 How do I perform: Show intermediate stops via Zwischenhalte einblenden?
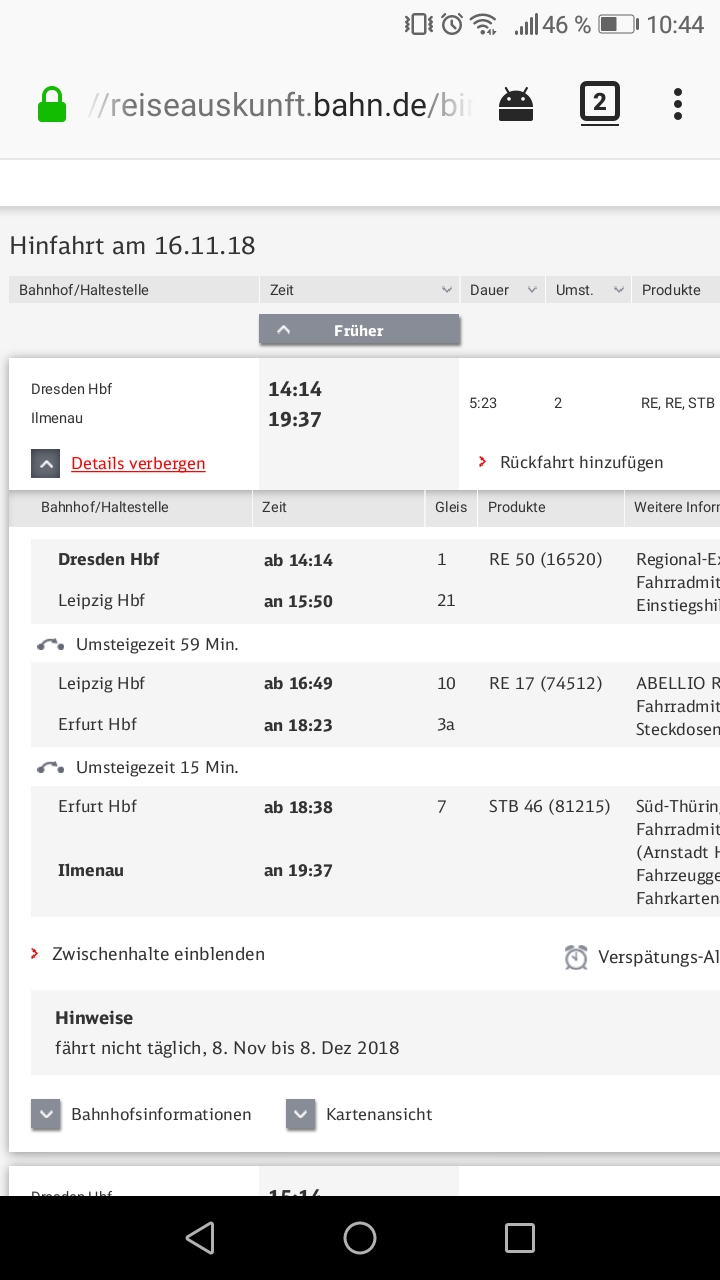point(158,954)
